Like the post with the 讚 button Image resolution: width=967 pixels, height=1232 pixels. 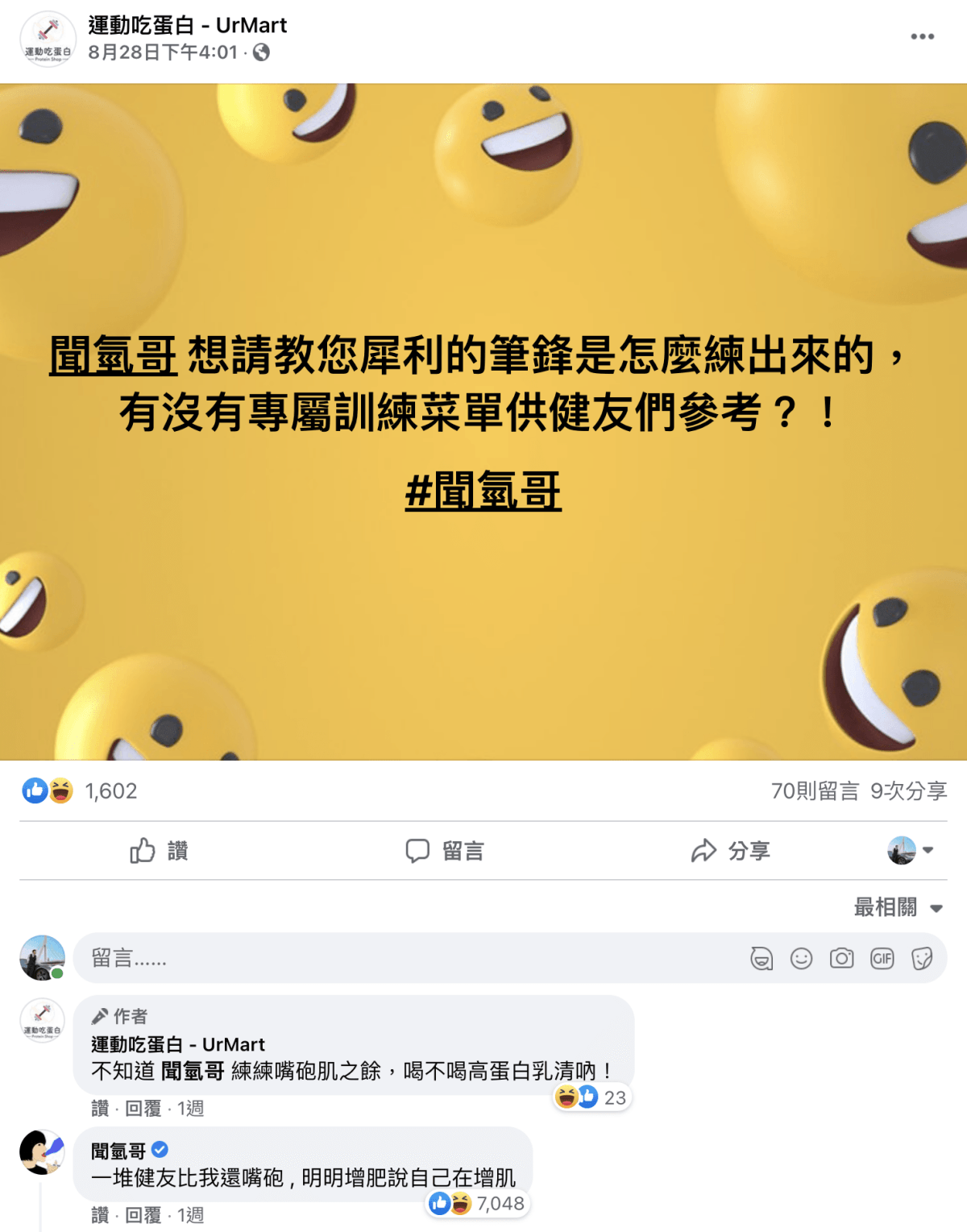(x=160, y=851)
